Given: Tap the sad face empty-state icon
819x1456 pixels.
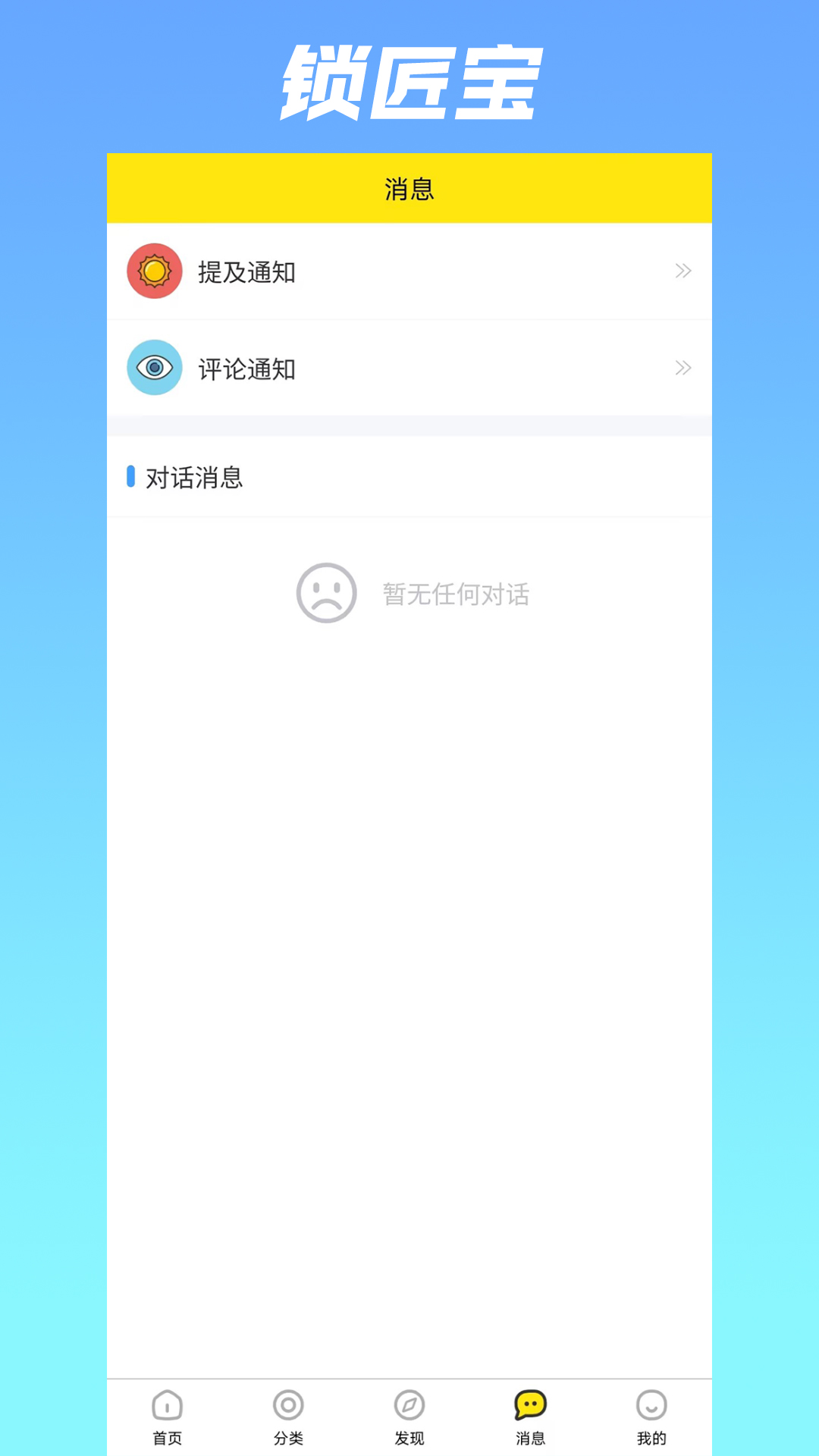Looking at the screenshot, I should coord(326,594).
